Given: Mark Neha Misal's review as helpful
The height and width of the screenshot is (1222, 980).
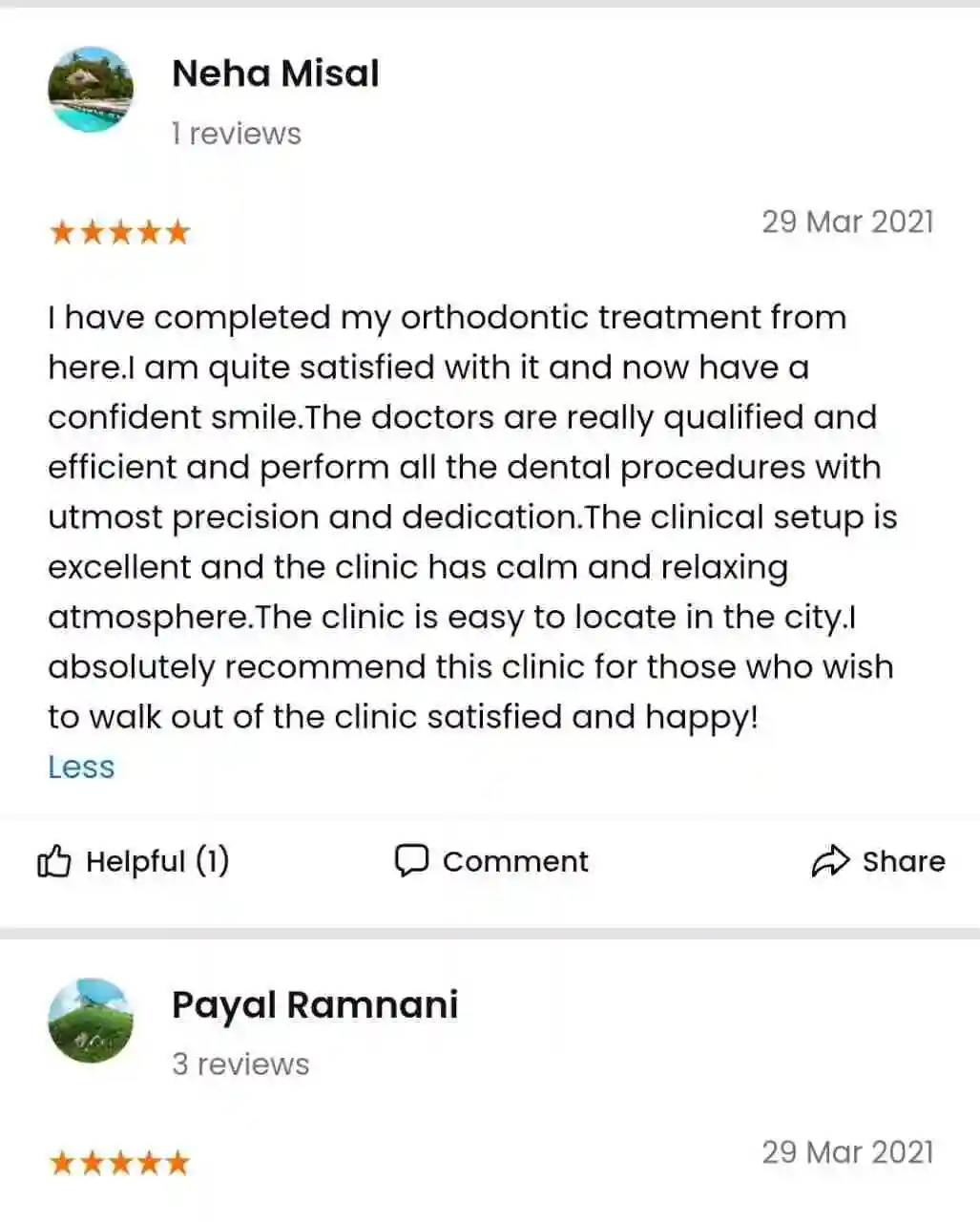Looking at the screenshot, I should click(x=134, y=861).
